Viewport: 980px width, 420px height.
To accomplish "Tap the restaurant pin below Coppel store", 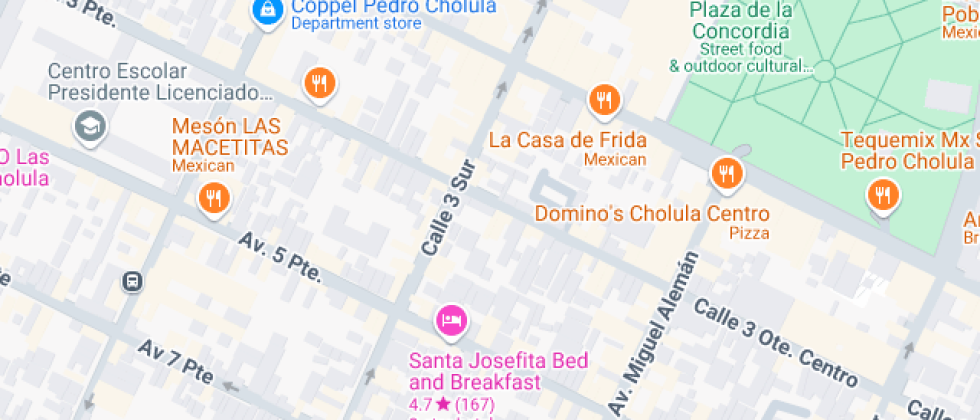I will 319,84.
